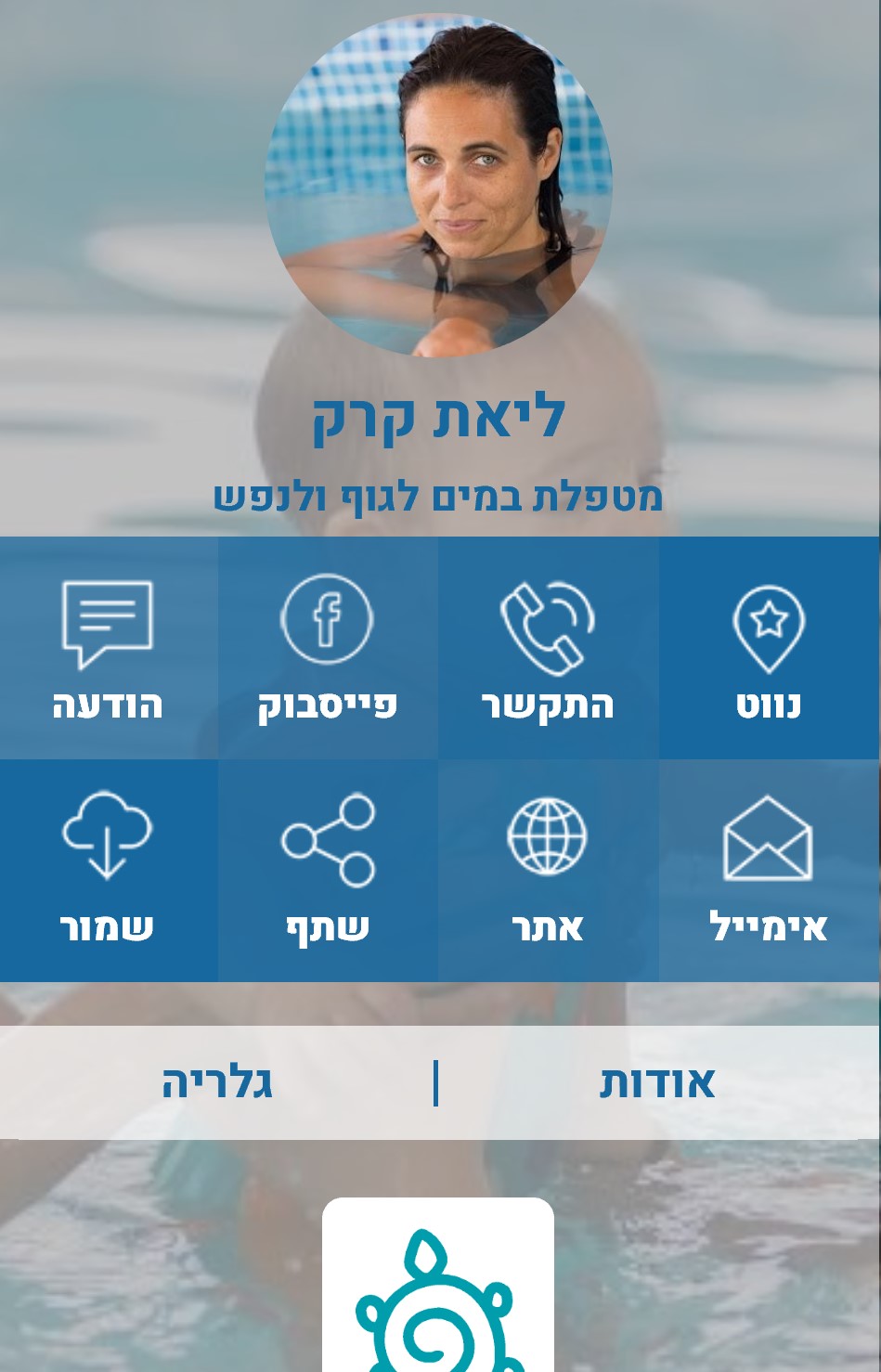Save the contact with שמור
Screen dimensions: 881x1372
[108, 870]
